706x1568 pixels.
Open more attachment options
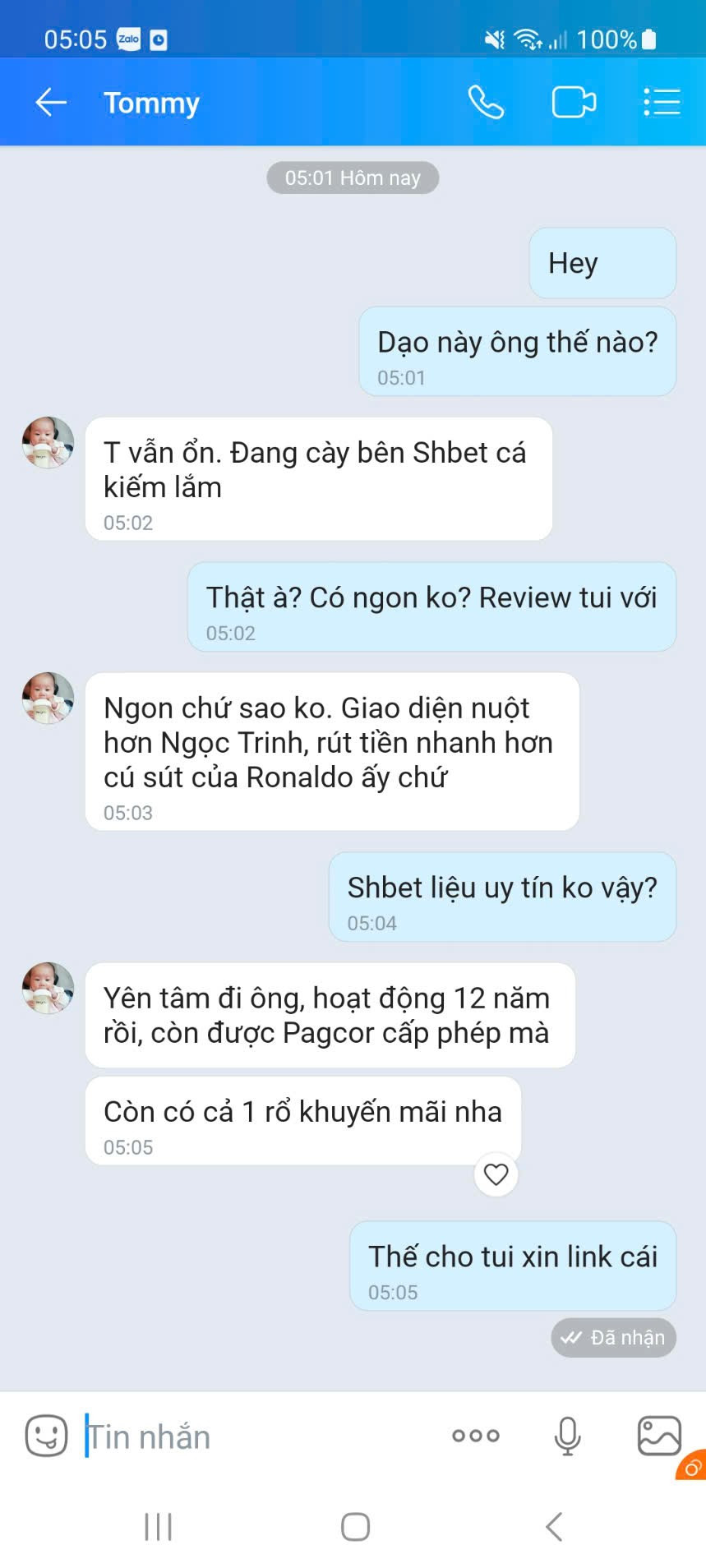[476, 1436]
